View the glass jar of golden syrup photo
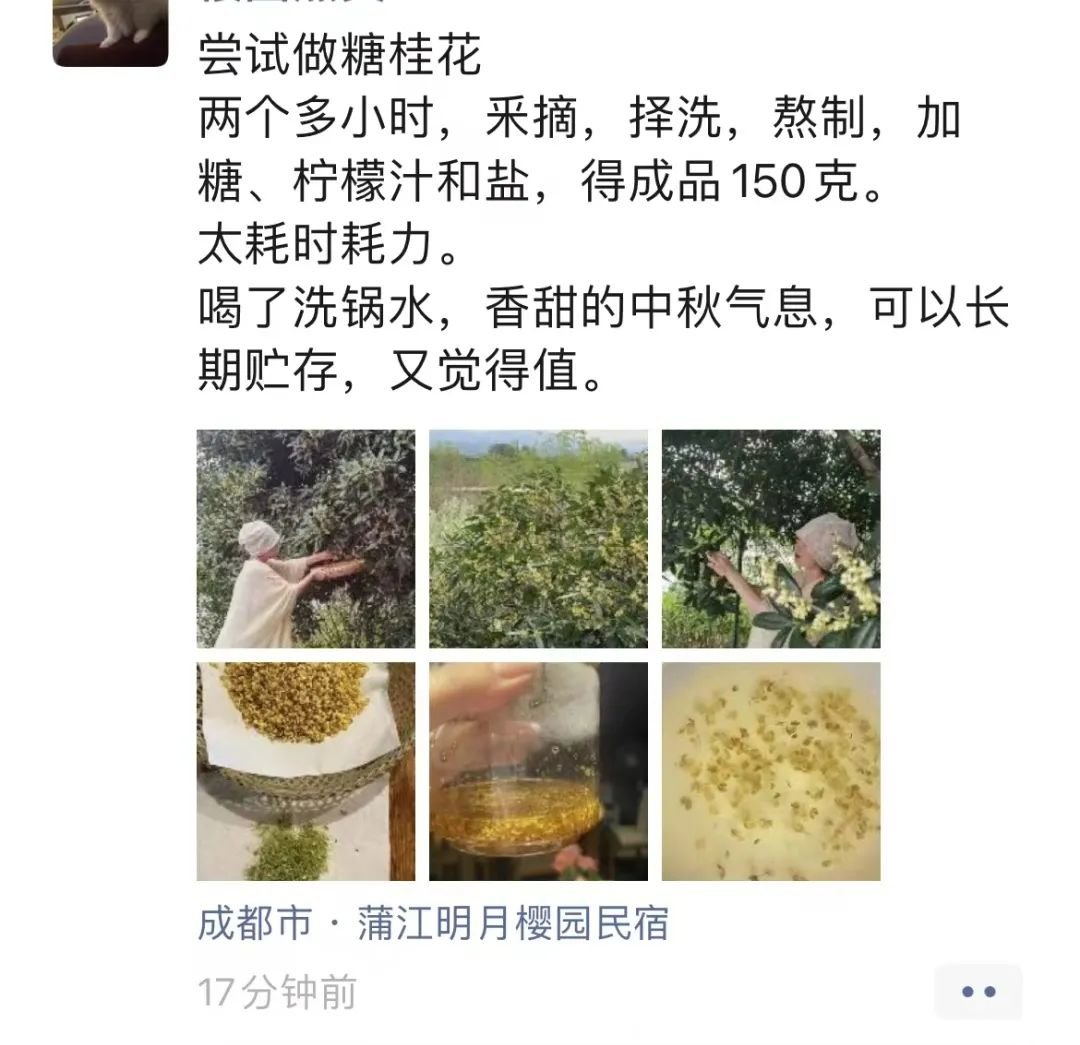This screenshot has height=1045, width=1080. [x=539, y=771]
